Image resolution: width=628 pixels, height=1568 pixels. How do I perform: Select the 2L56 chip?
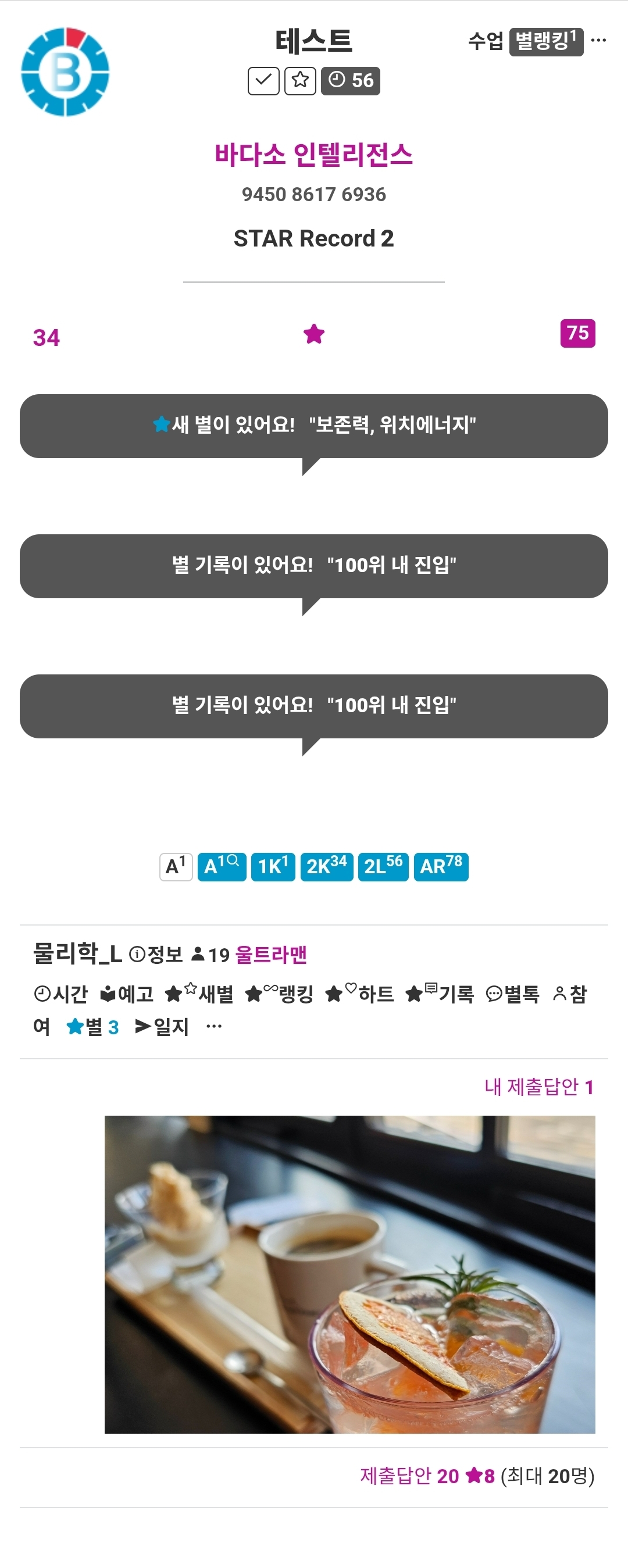click(383, 866)
